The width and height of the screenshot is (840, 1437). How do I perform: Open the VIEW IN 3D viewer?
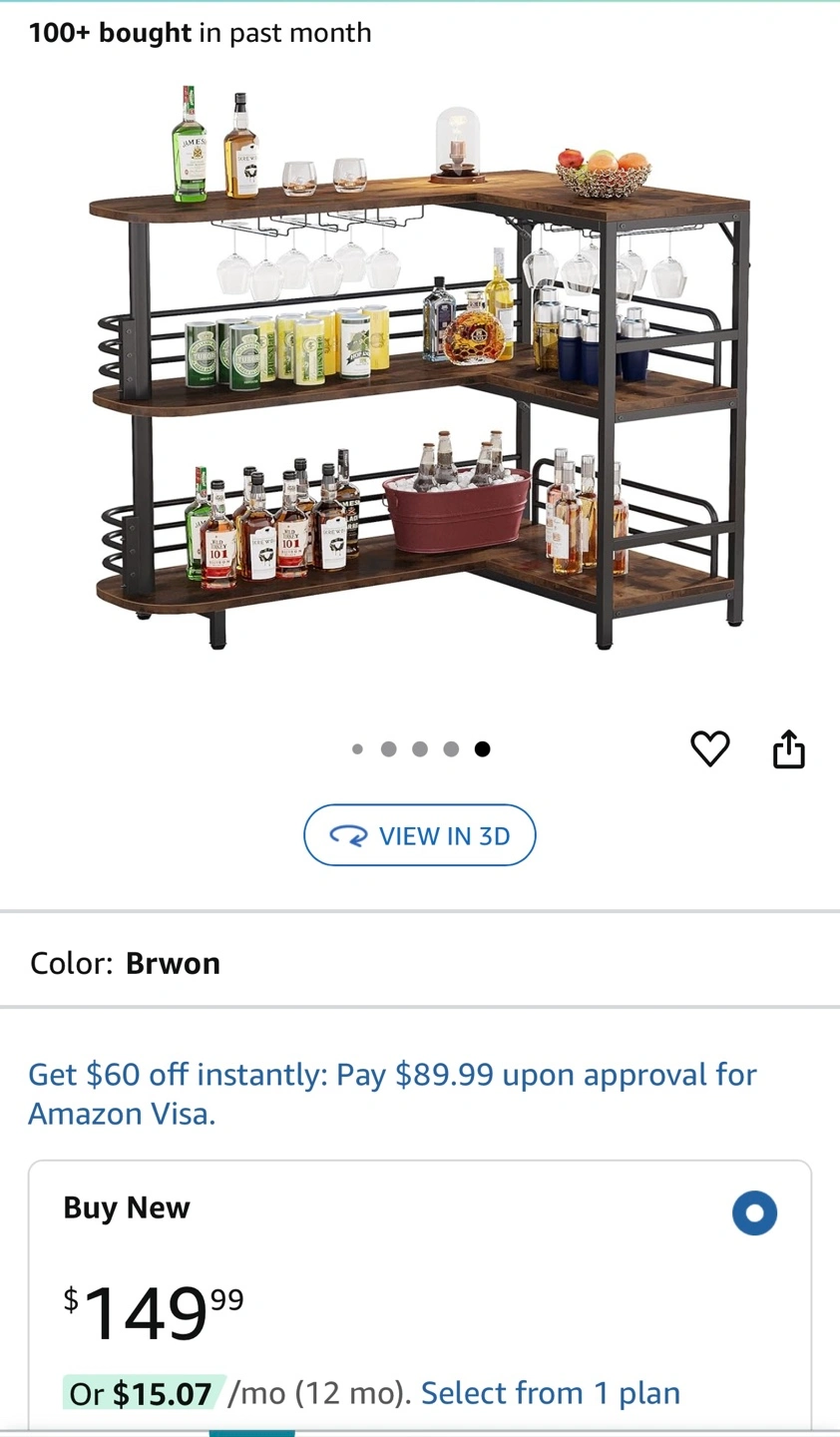click(x=419, y=835)
